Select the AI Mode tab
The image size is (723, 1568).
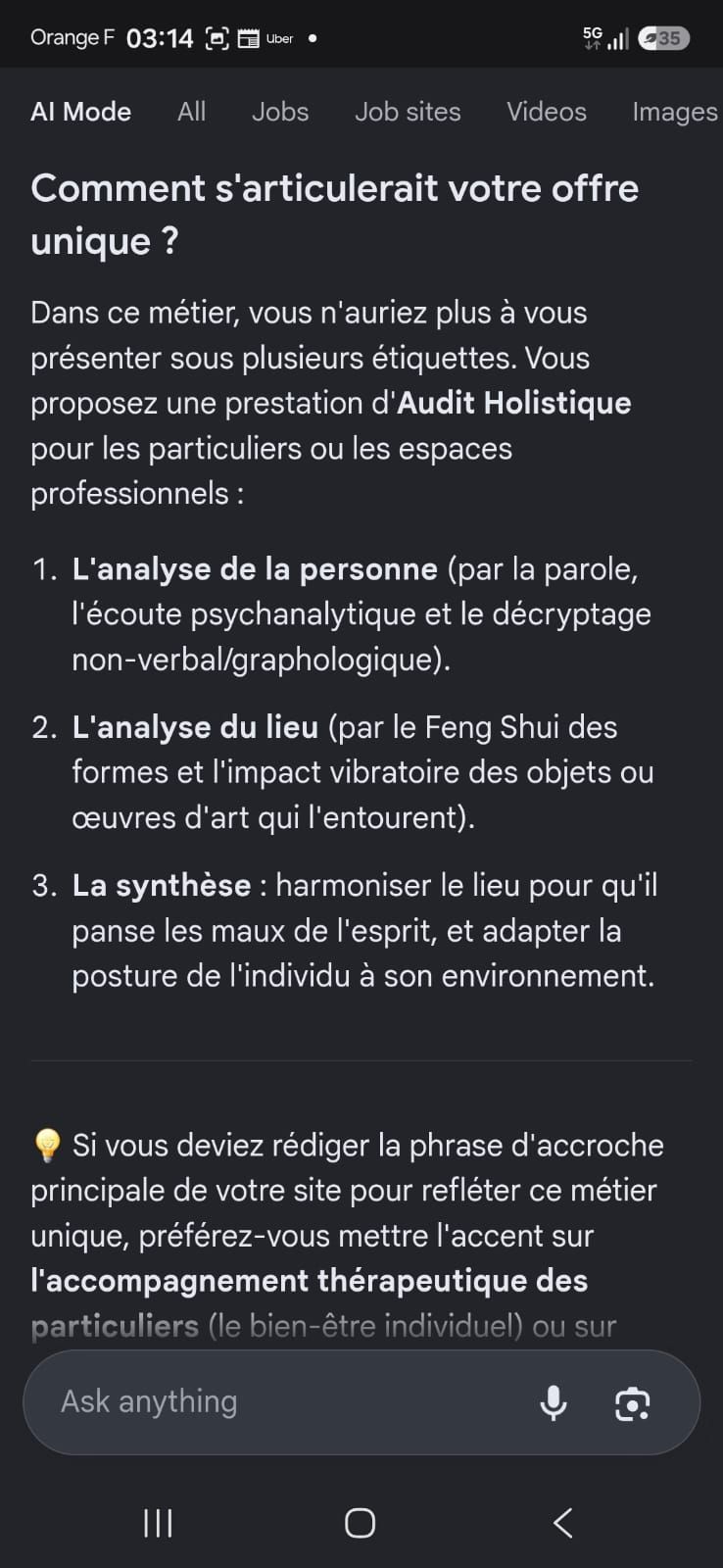tap(80, 112)
